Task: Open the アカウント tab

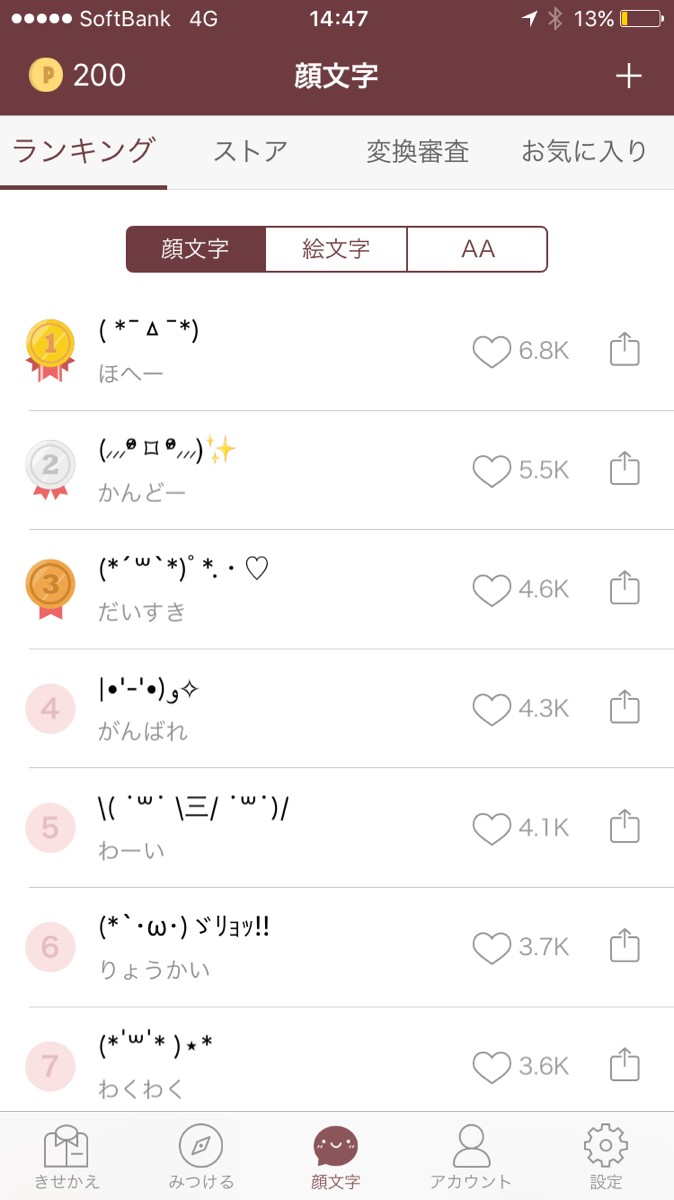Action: (x=470, y=1155)
